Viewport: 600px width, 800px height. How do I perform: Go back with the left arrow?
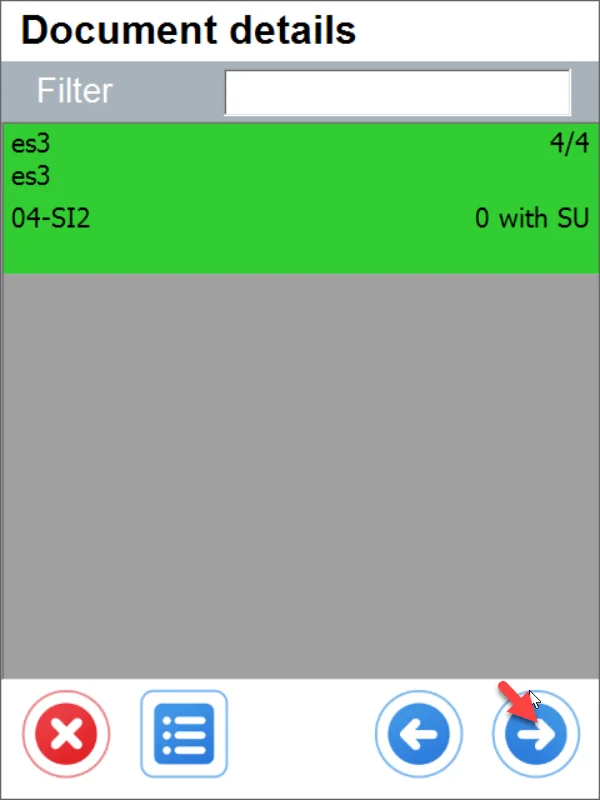(x=419, y=735)
